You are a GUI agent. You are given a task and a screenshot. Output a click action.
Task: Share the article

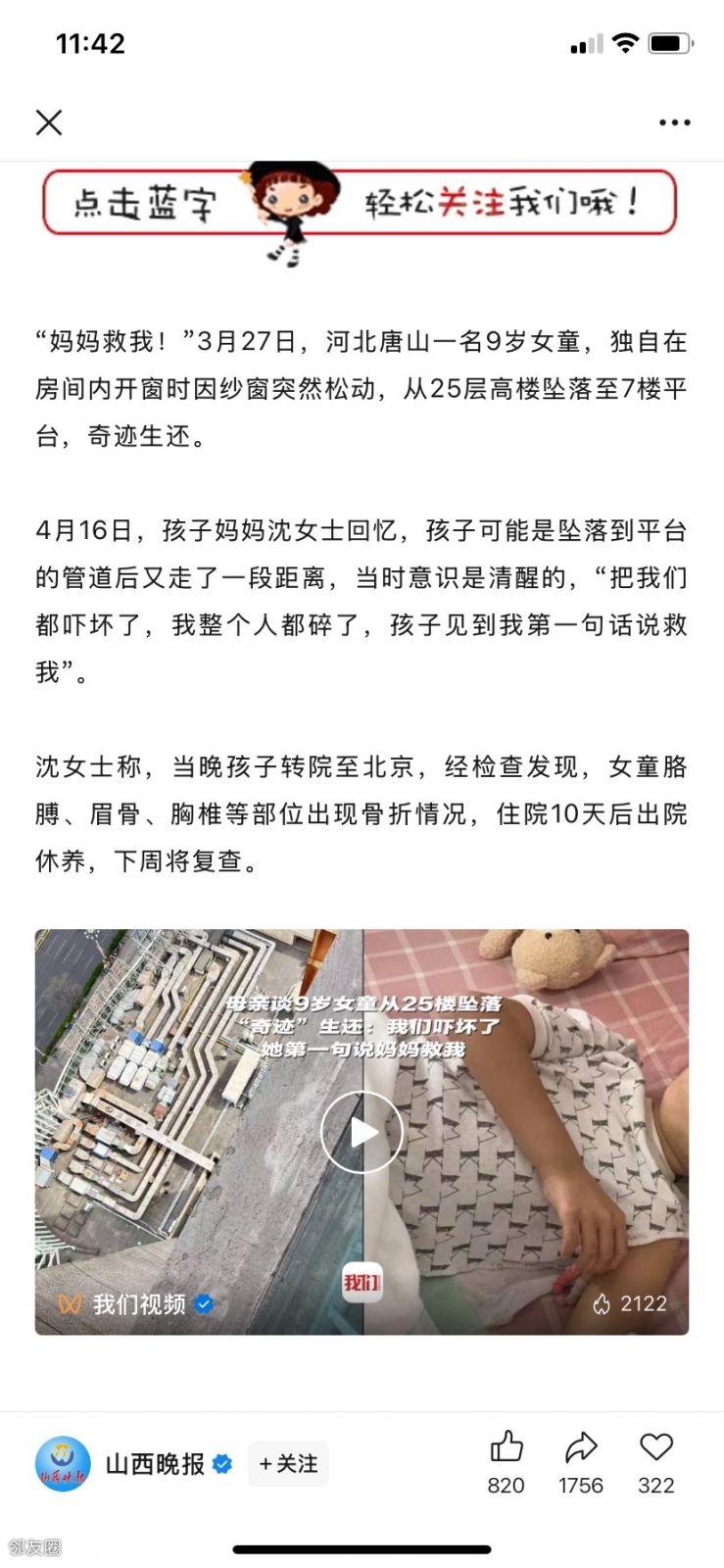click(581, 1463)
